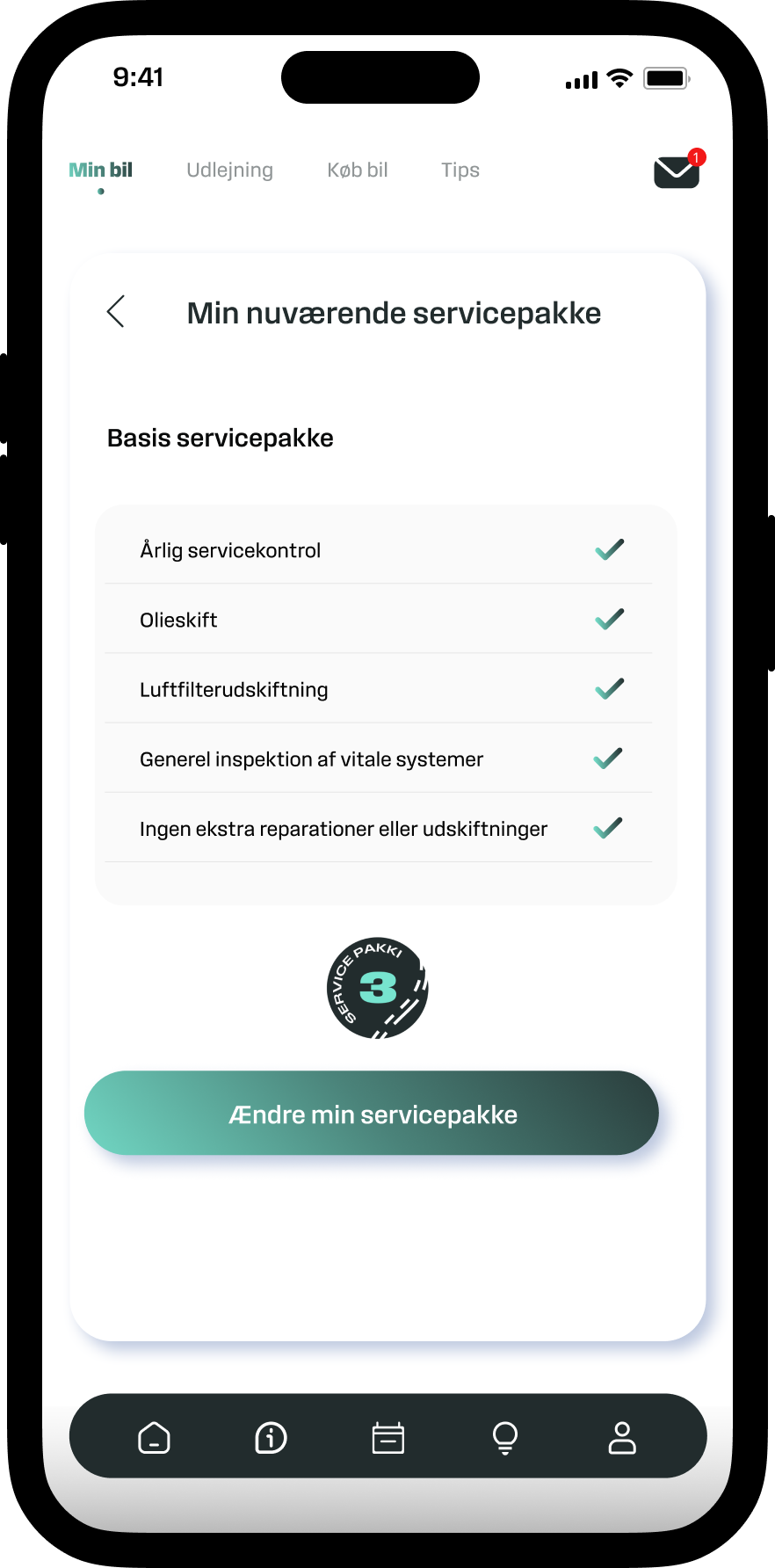Go to home in bottom navigation
This screenshot has width=775, height=1568.
click(154, 1438)
